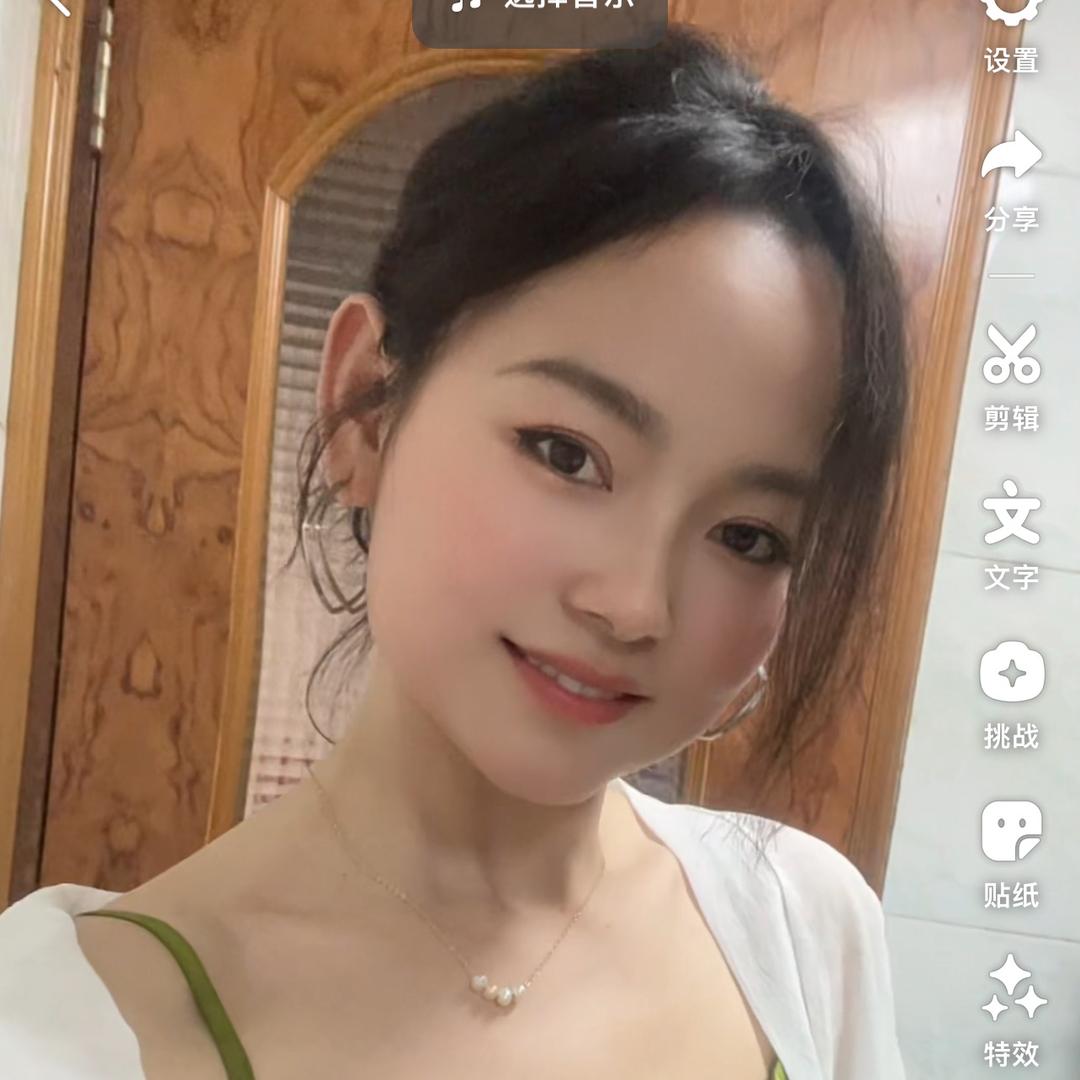
Task: Open the 挑战 challenge option
Action: pyautogui.click(x=1011, y=693)
